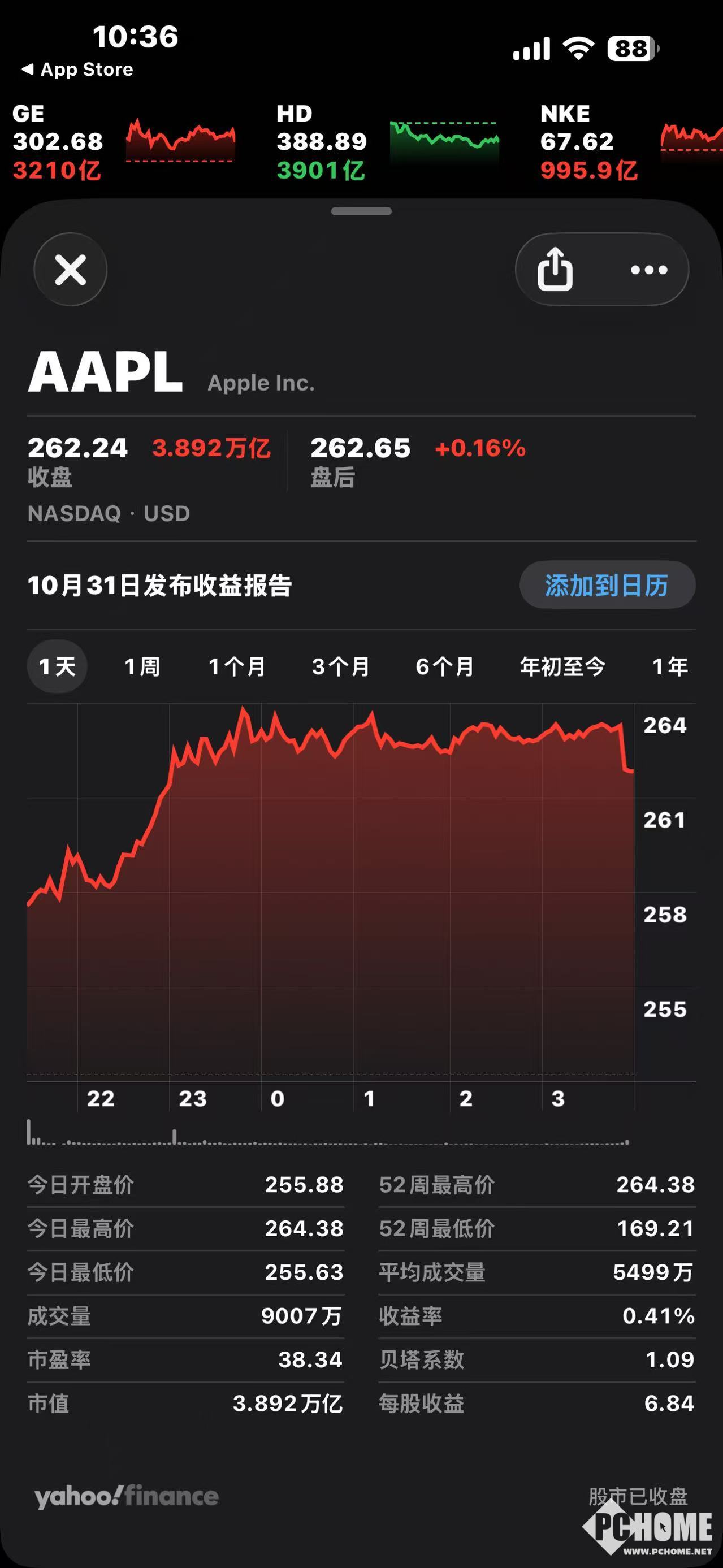This screenshot has height=1568, width=723.
Task: Select 年初至今 chart range
Action: [x=562, y=666]
